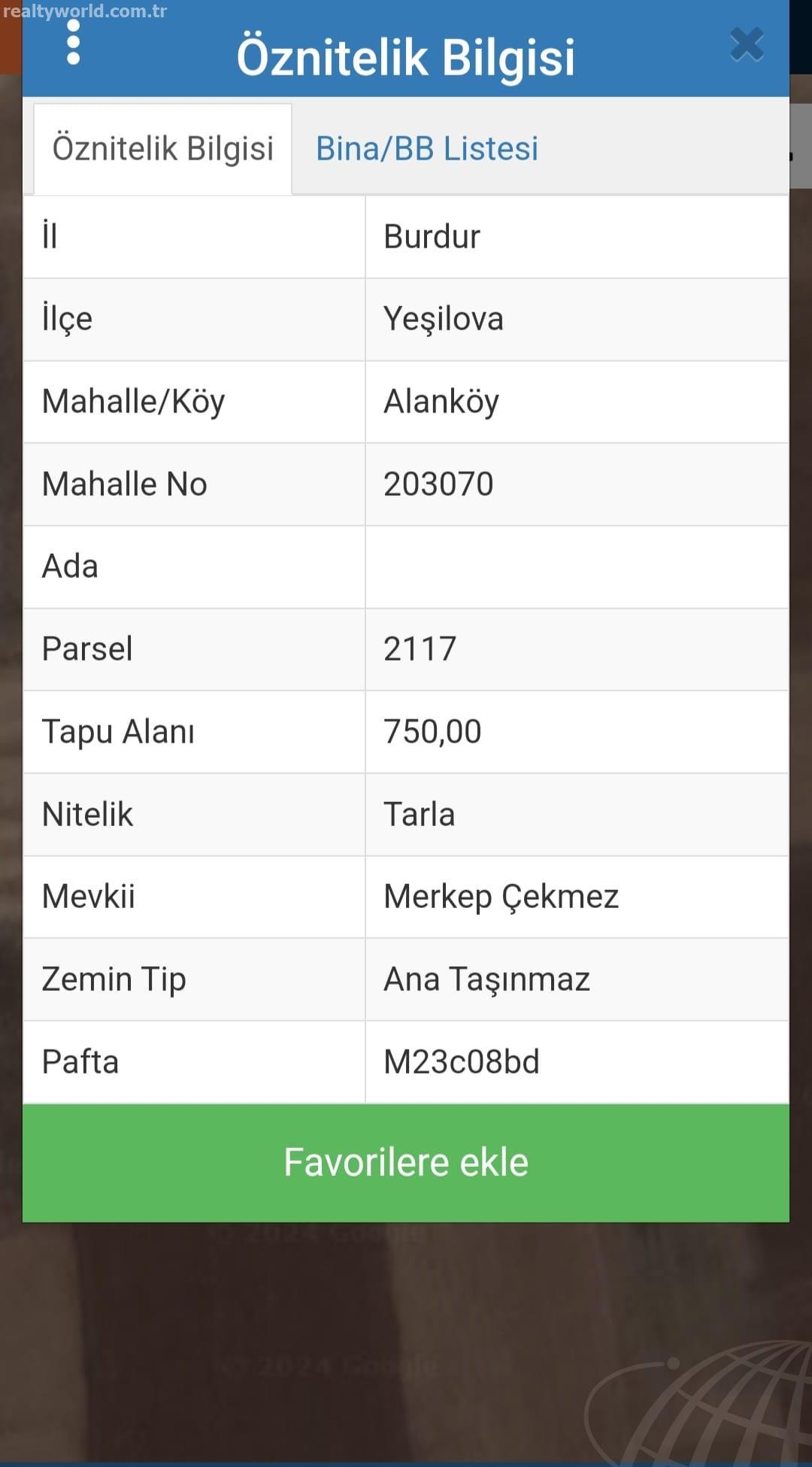This screenshot has width=812, height=1467.
Task: Select the Öznitelik Bilgisi tab
Action: coord(162,149)
